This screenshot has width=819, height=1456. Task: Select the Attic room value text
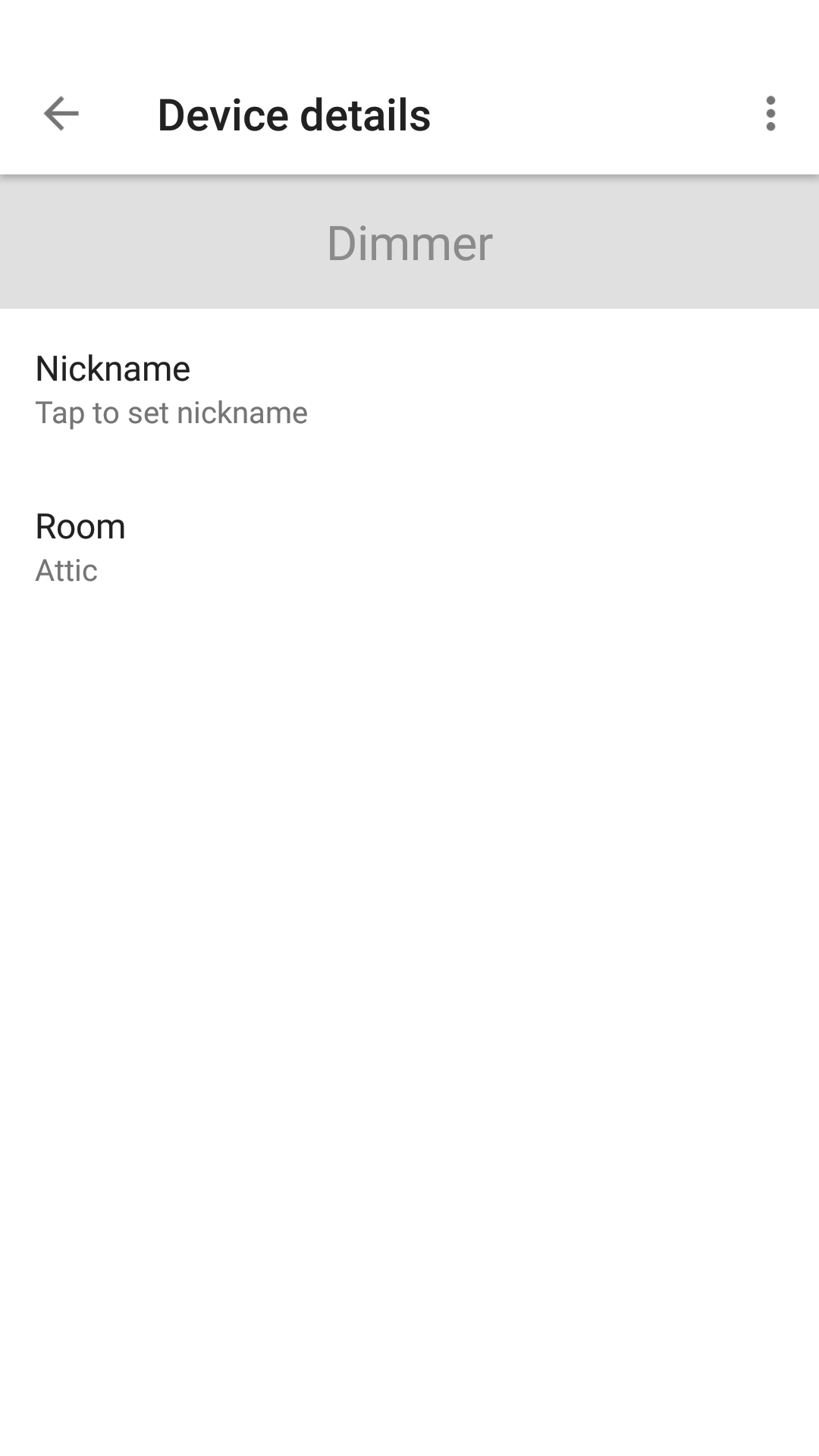tap(67, 570)
